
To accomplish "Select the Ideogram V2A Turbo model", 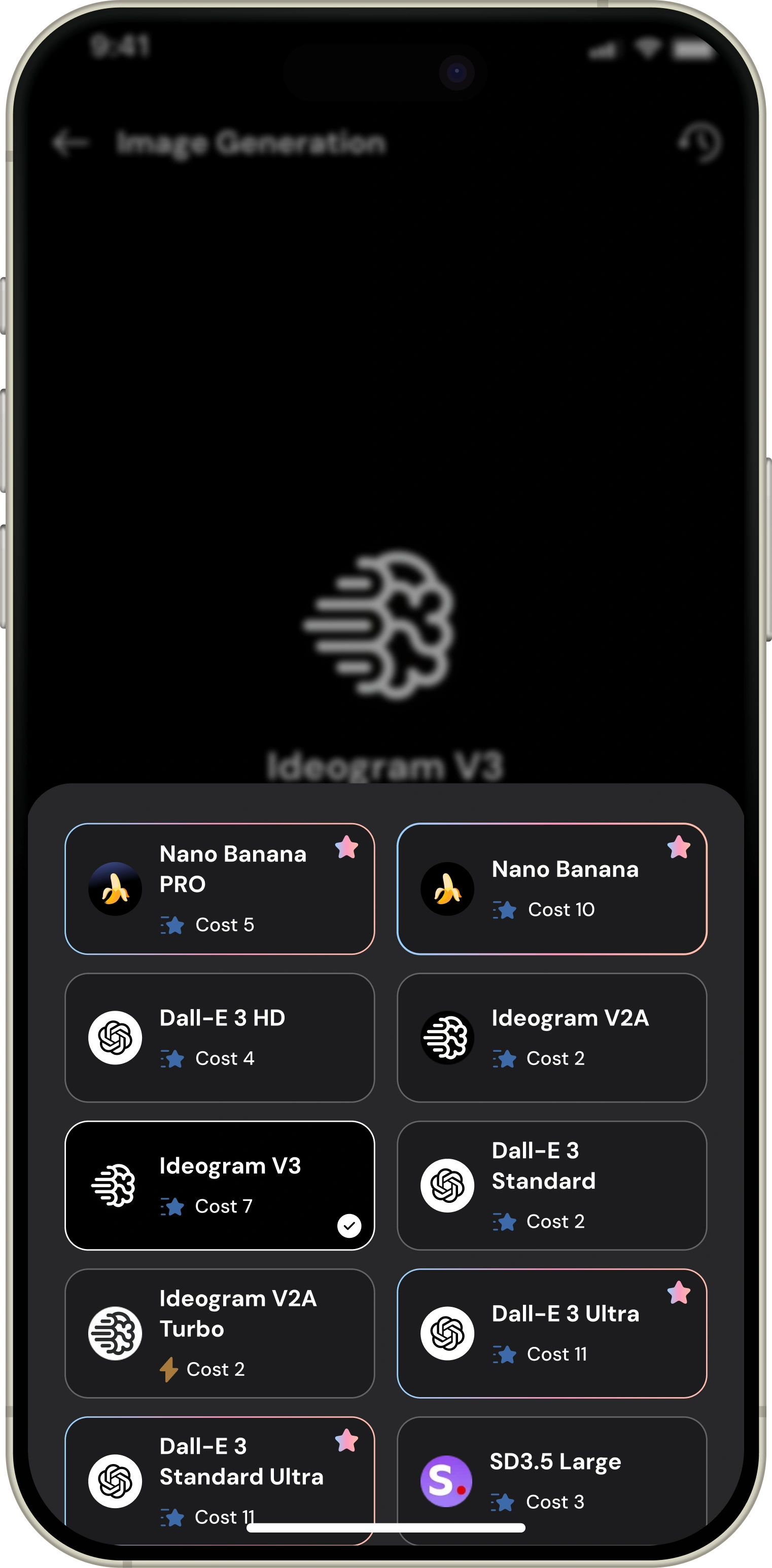I will (219, 1333).
